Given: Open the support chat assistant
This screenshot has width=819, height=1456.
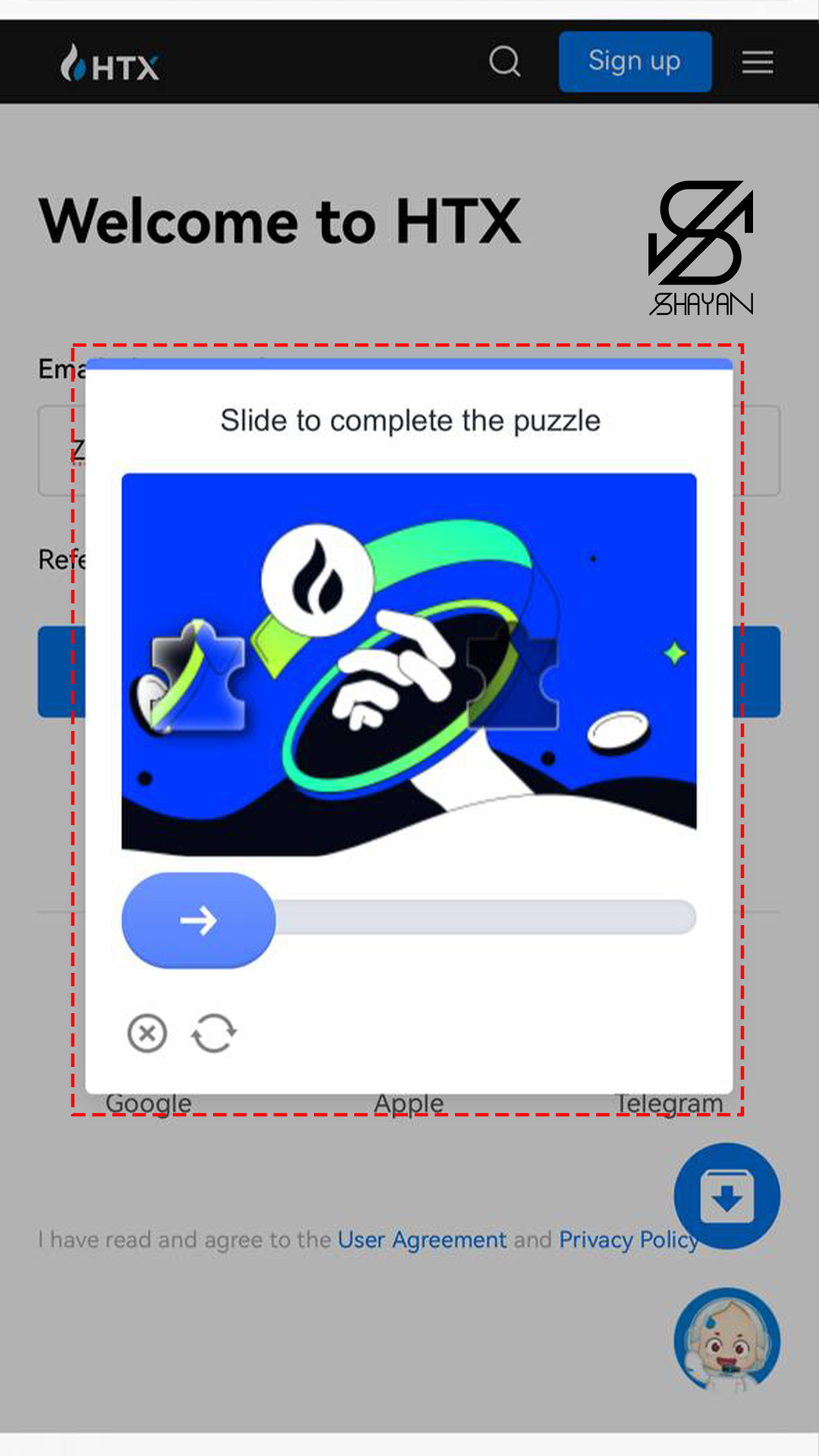Looking at the screenshot, I should pyautogui.click(x=726, y=1340).
